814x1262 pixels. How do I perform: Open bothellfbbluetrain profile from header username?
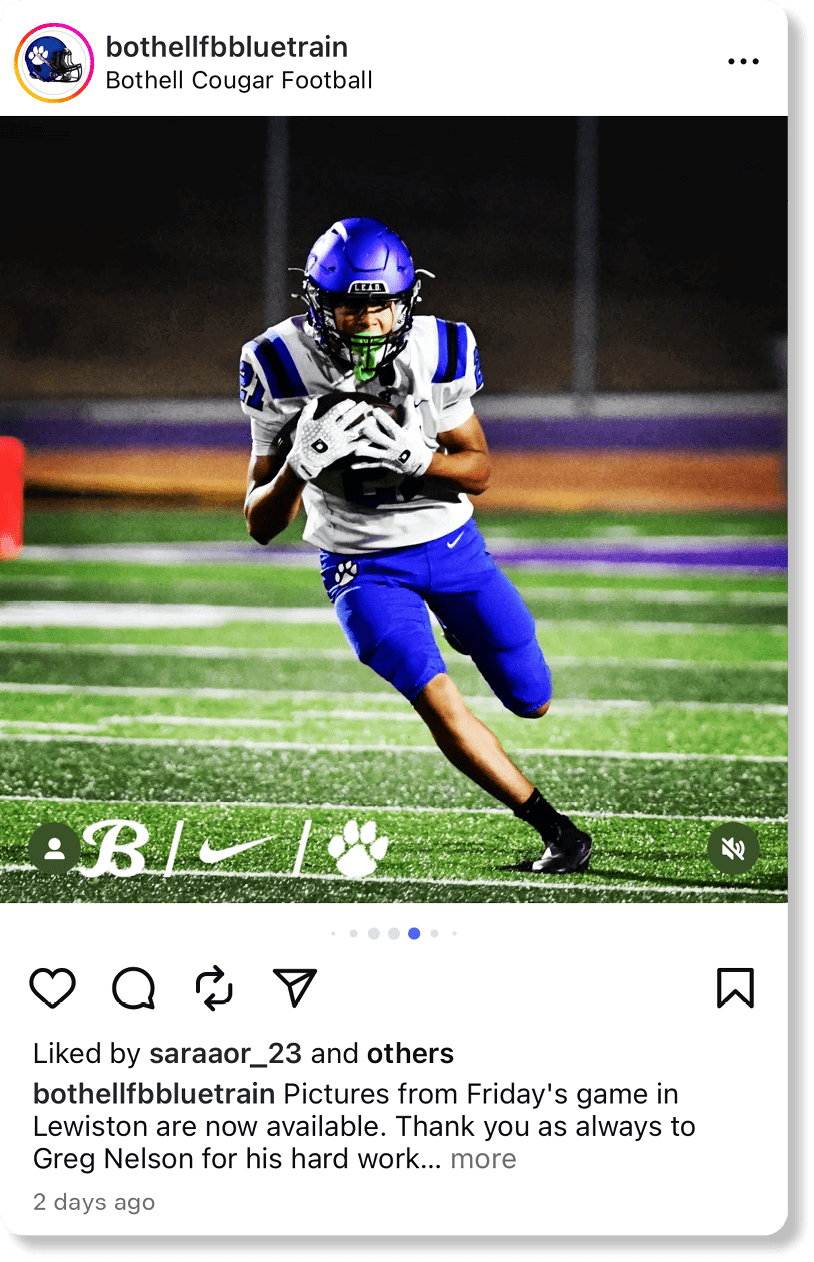pyautogui.click(x=226, y=46)
